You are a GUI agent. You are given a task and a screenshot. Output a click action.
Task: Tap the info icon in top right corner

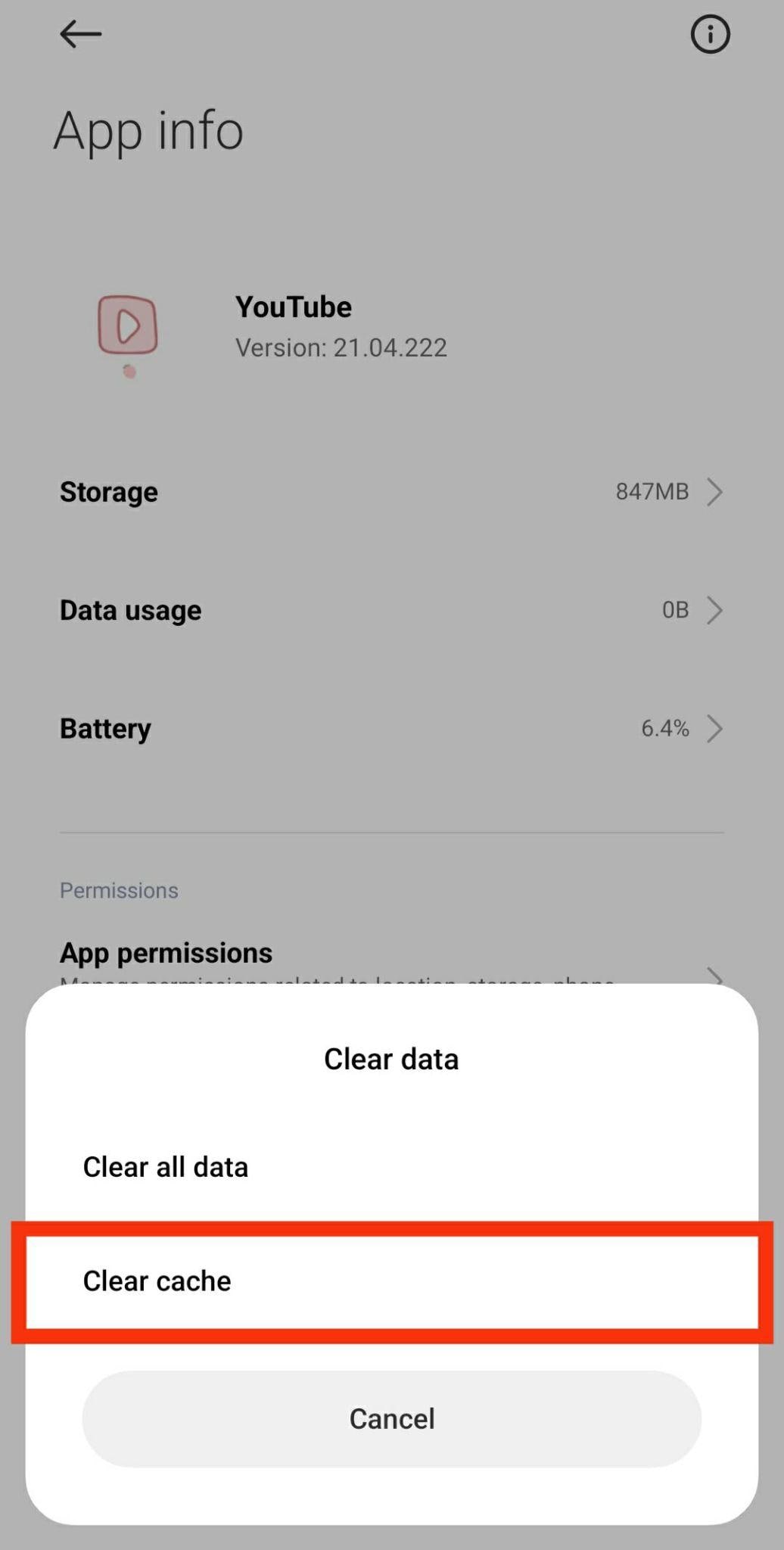click(710, 34)
